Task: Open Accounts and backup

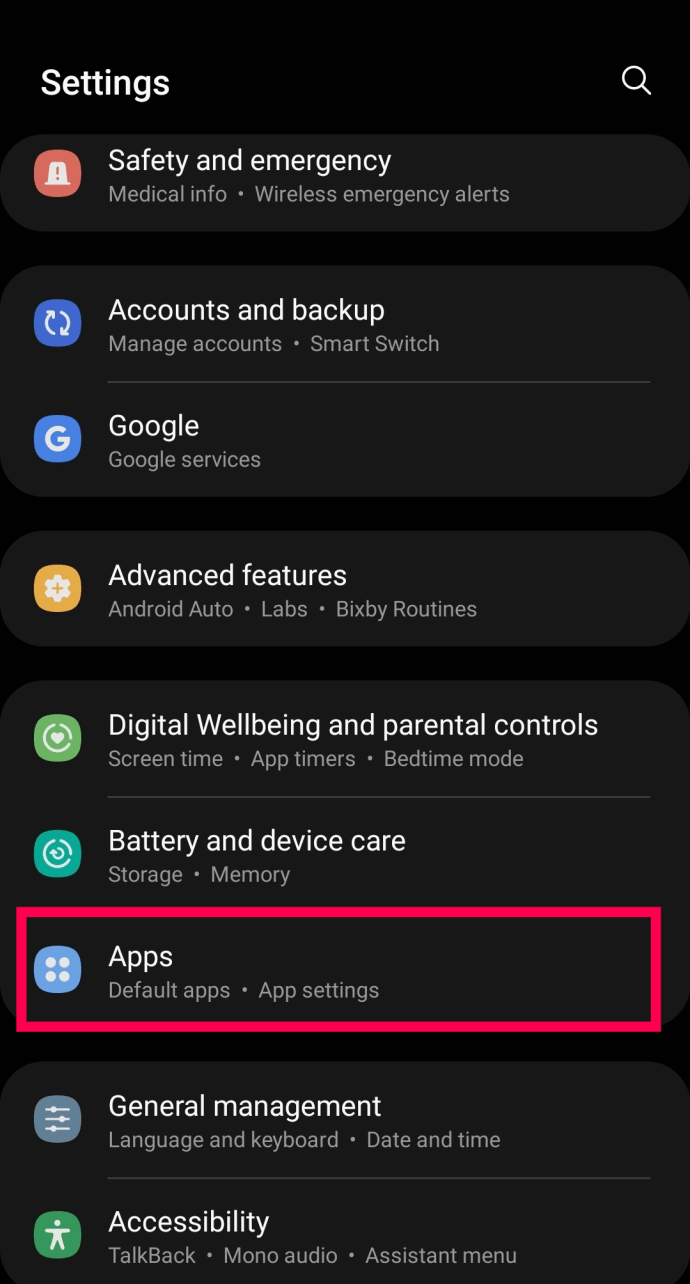Action: 345,325
